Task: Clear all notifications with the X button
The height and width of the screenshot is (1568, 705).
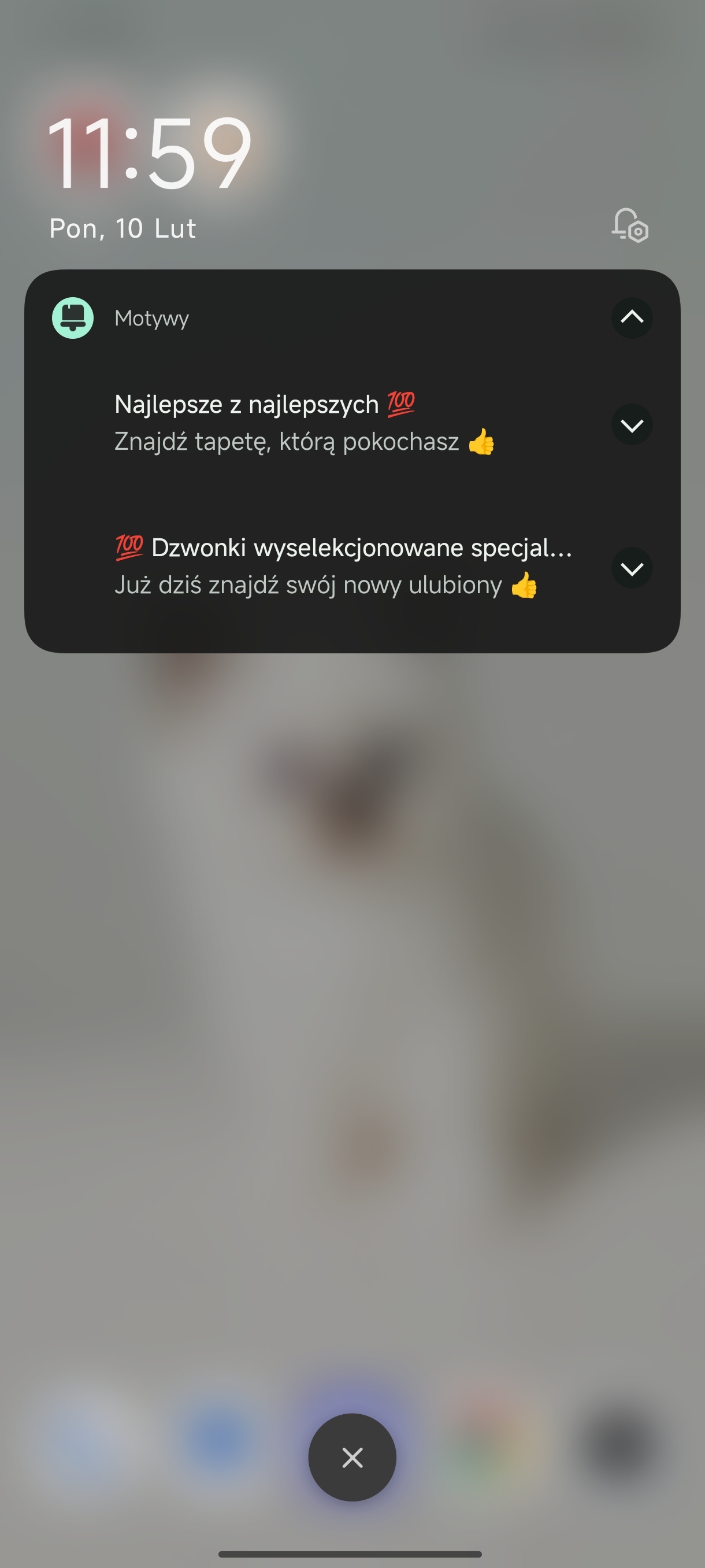Action: tap(352, 1457)
